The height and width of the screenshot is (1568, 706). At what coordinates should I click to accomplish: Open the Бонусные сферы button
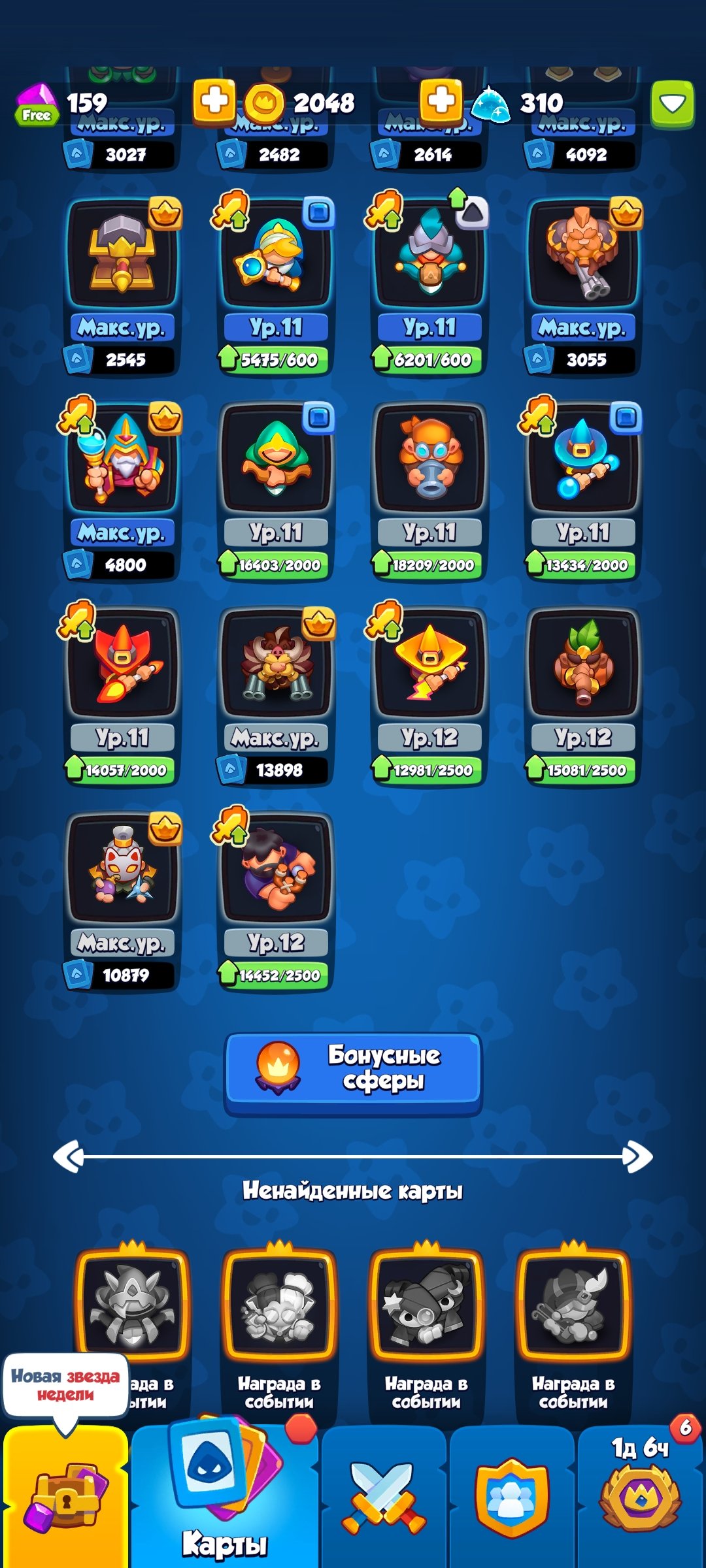[353, 1073]
